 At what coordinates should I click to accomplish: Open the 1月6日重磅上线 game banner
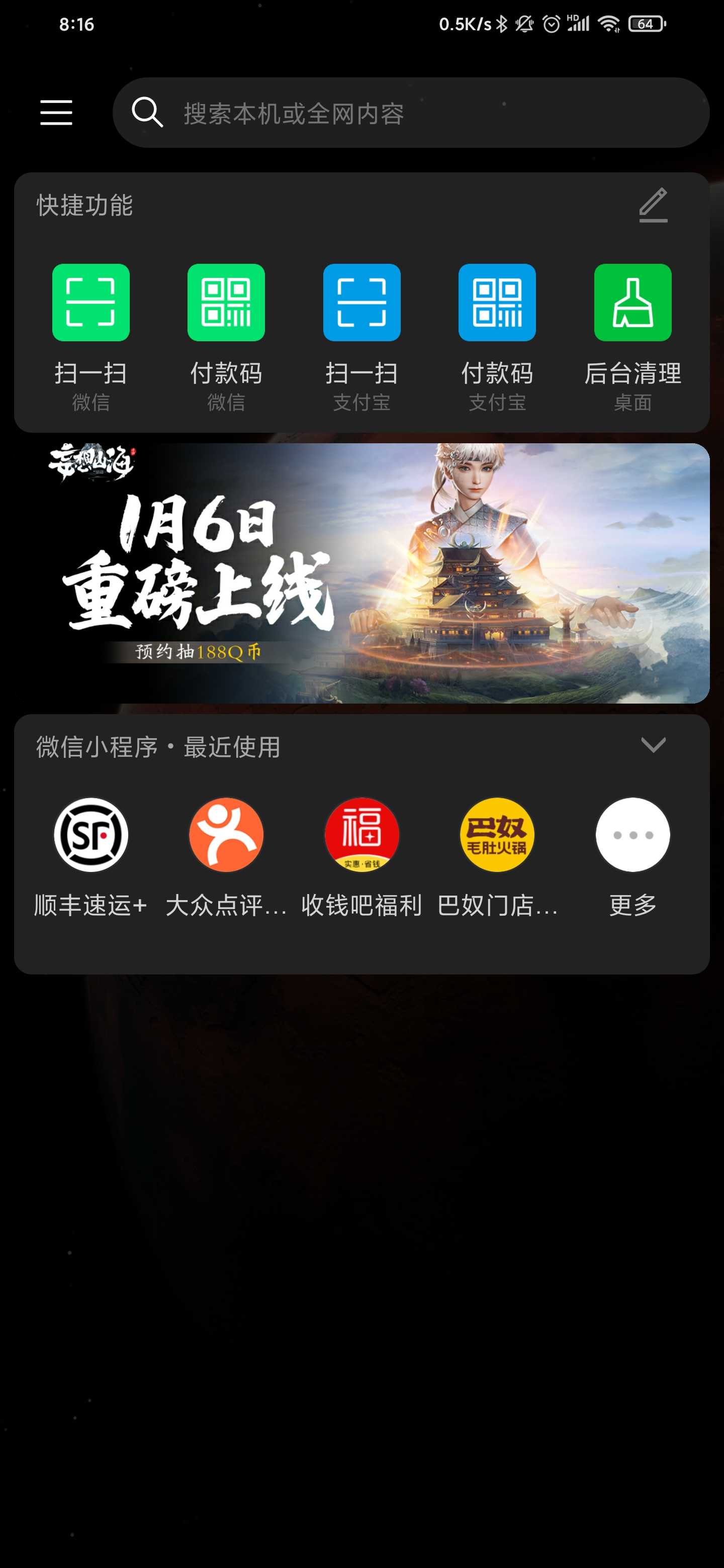(x=361, y=573)
